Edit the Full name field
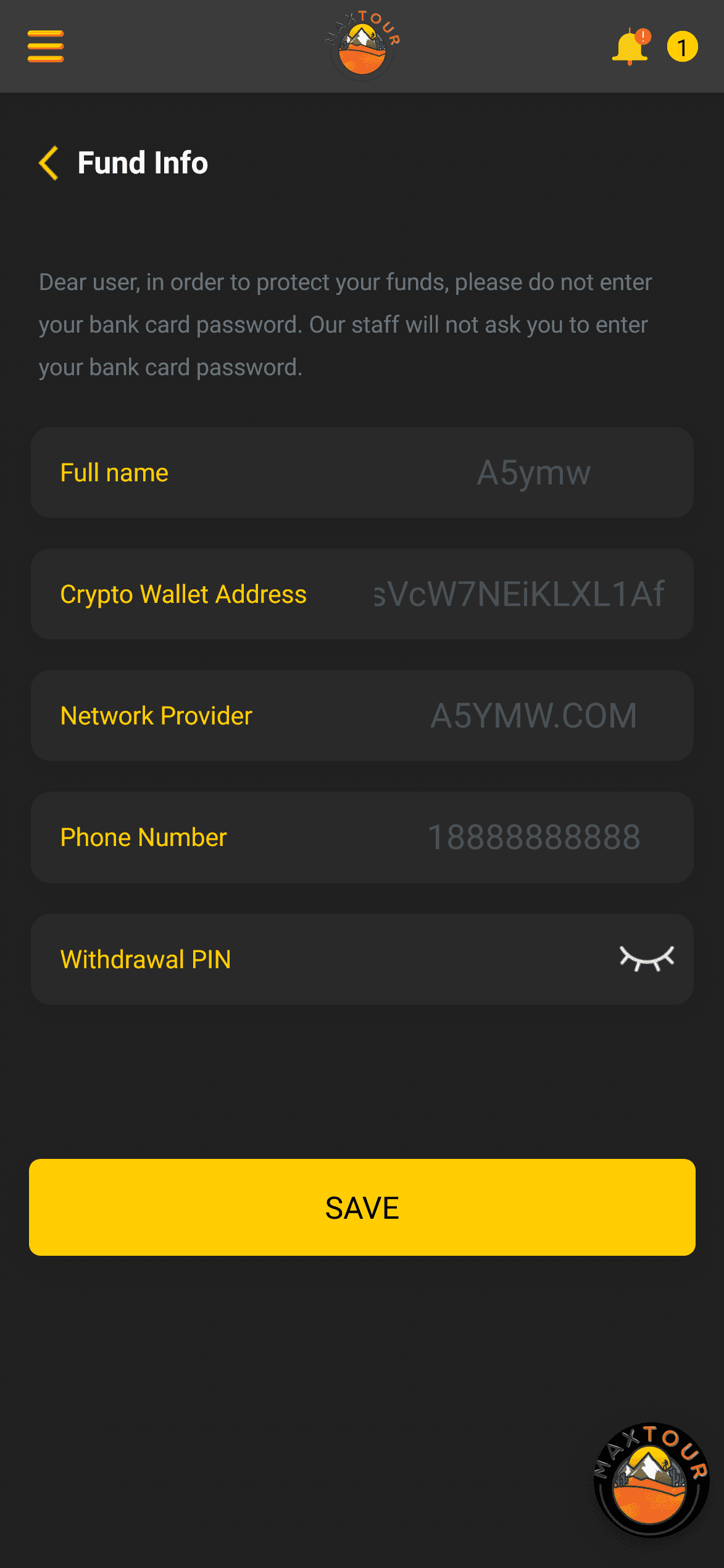The height and width of the screenshot is (1568, 724). tap(362, 473)
